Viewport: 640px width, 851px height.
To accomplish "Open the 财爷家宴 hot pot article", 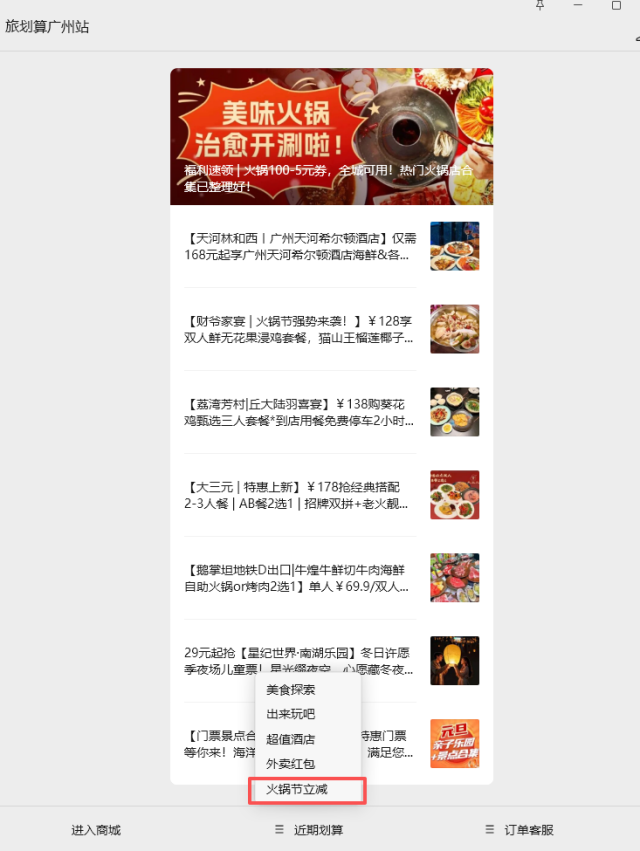I will click(300, 330).
